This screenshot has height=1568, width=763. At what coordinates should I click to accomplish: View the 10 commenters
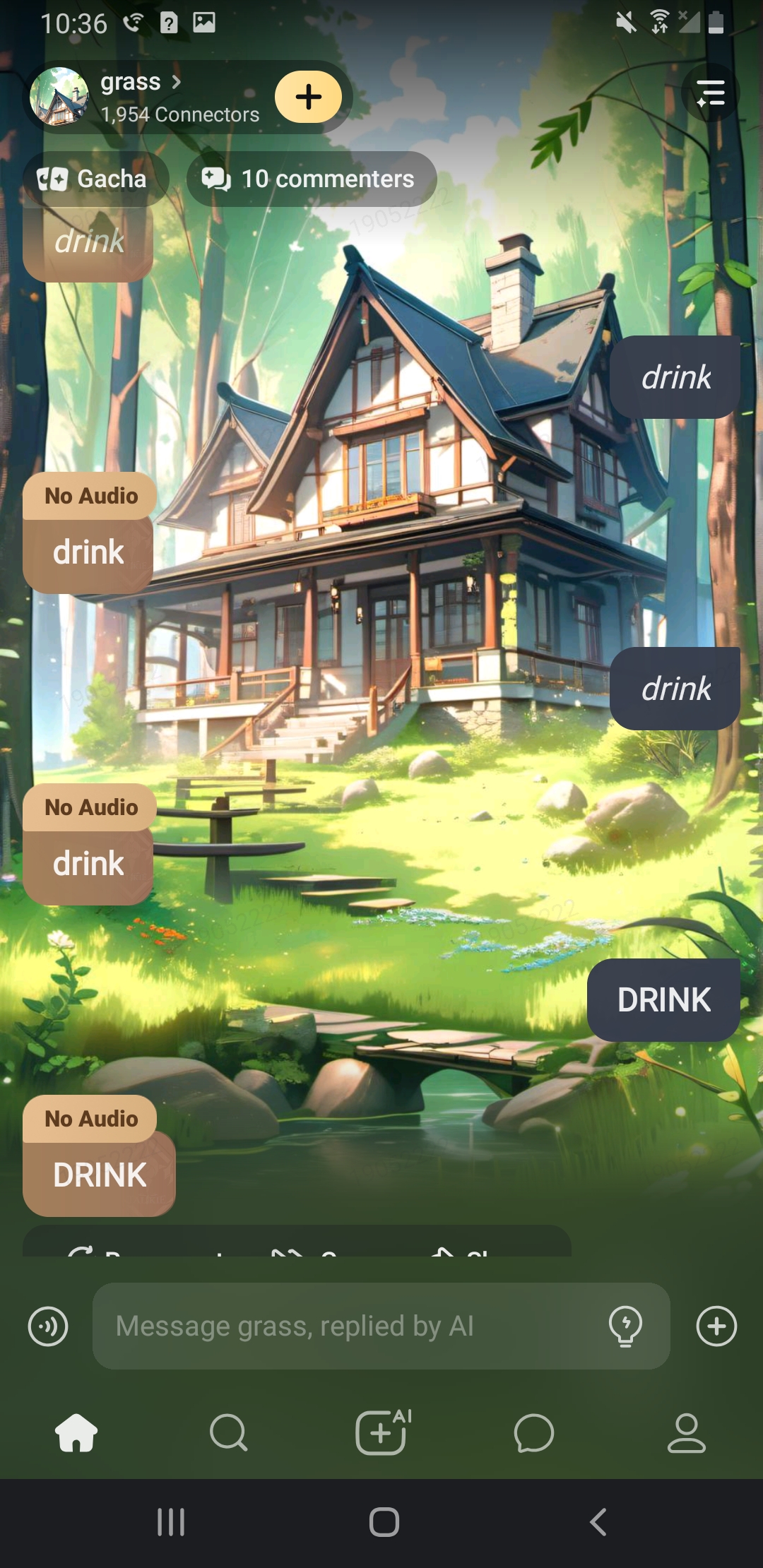pyautogui.click(x=311, y=179)
